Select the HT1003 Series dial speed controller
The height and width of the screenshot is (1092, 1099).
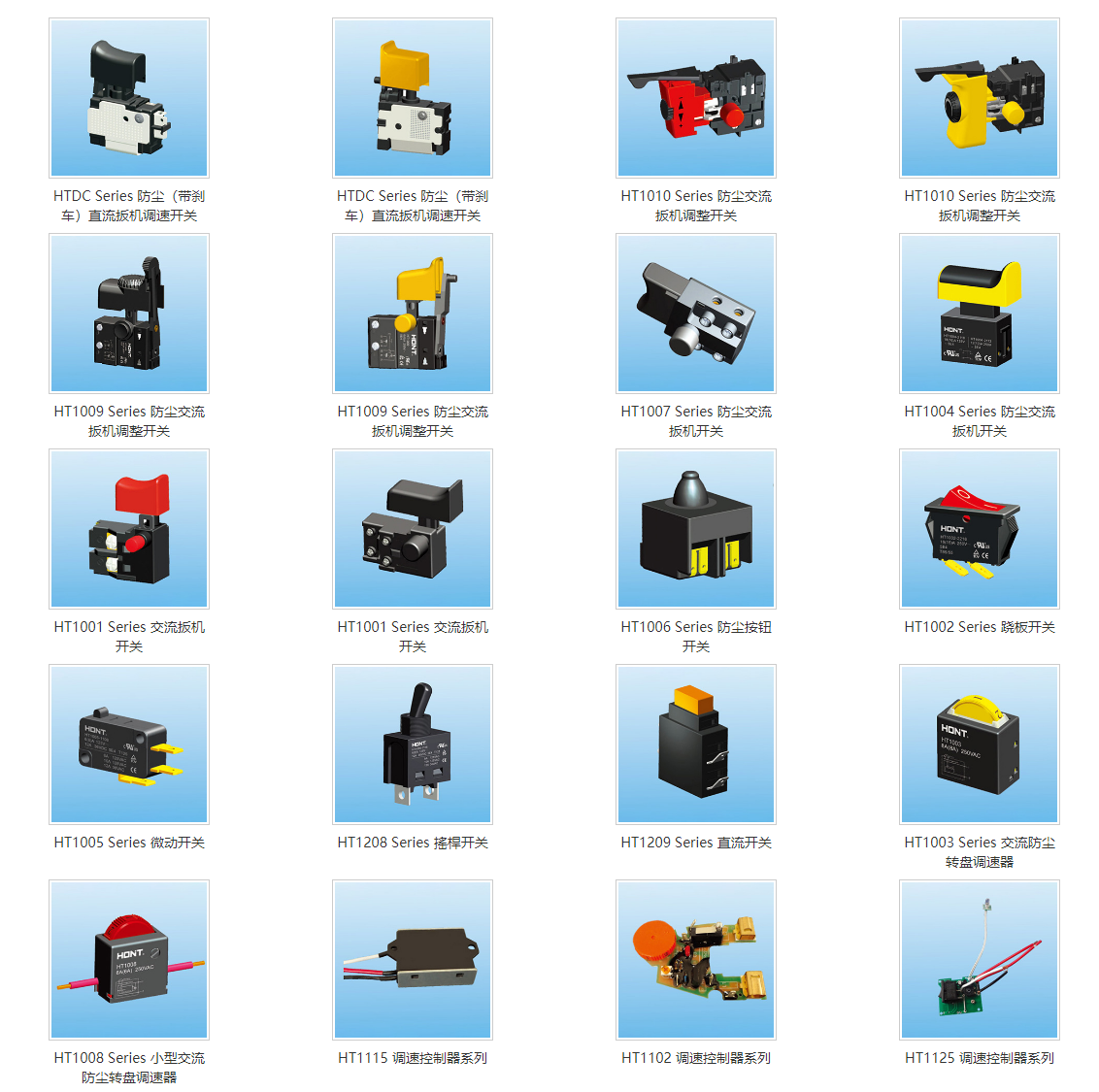click(979, 745)
